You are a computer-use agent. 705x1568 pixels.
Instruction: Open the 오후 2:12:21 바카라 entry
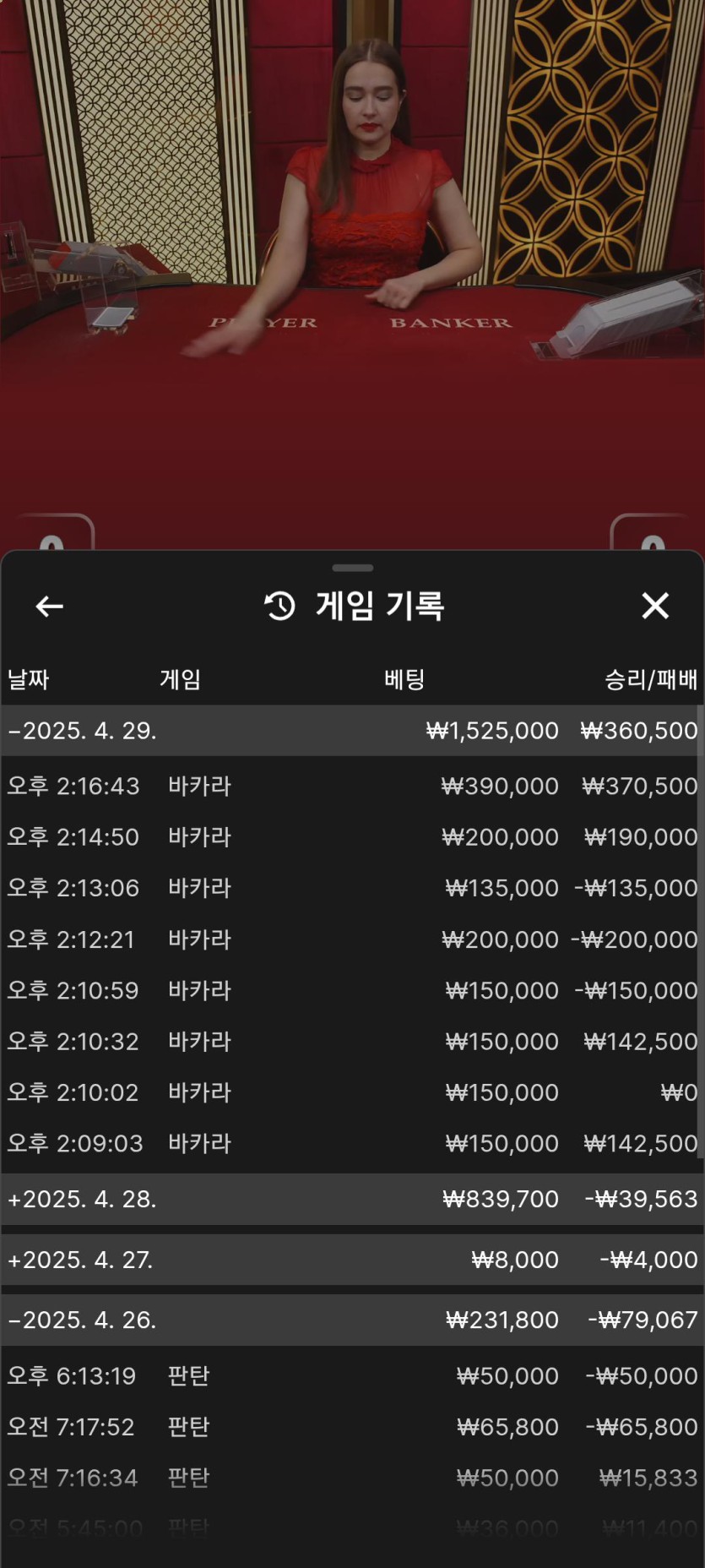tap(352, 939)
